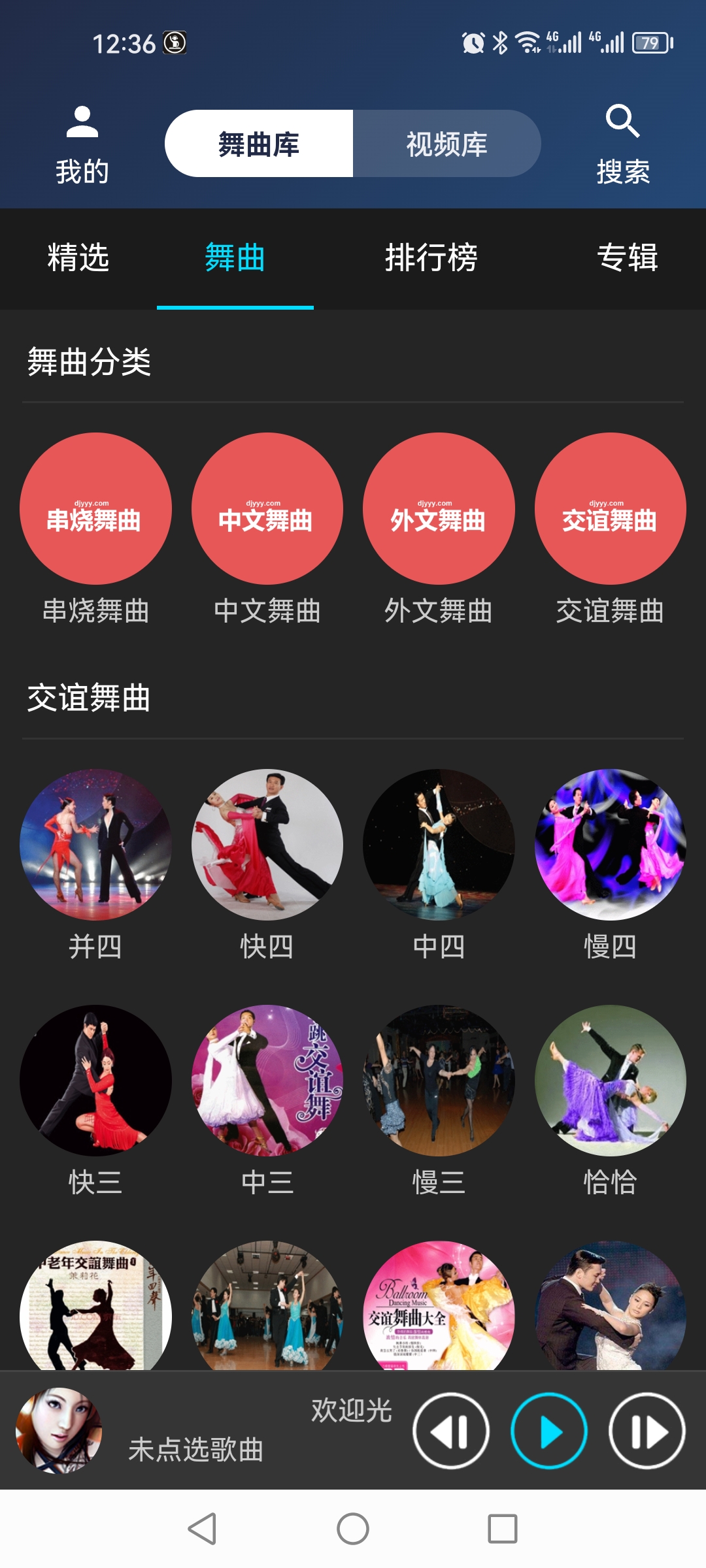706x1568 pixels.
Task: Open the 慢四 dance style
Action: (x=610, y=845)
